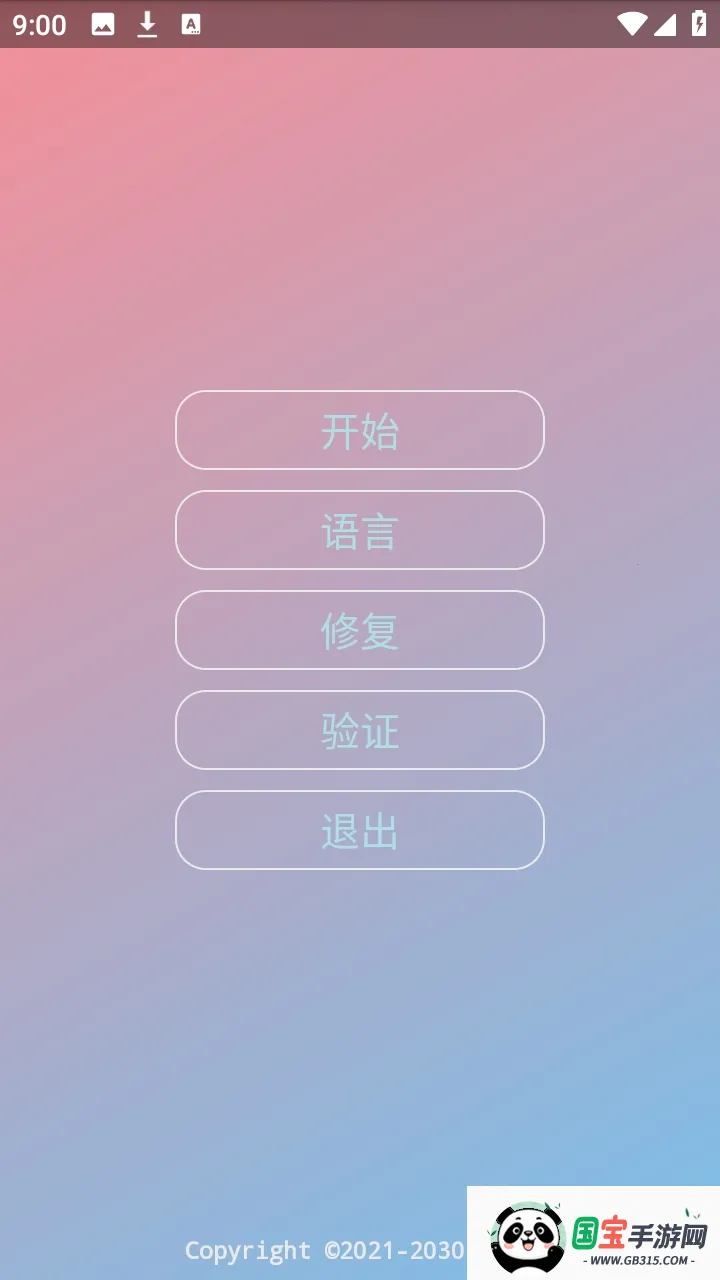
Task: Tap the 'A' keyboard notification icon
Action: (x=189, y=24)
